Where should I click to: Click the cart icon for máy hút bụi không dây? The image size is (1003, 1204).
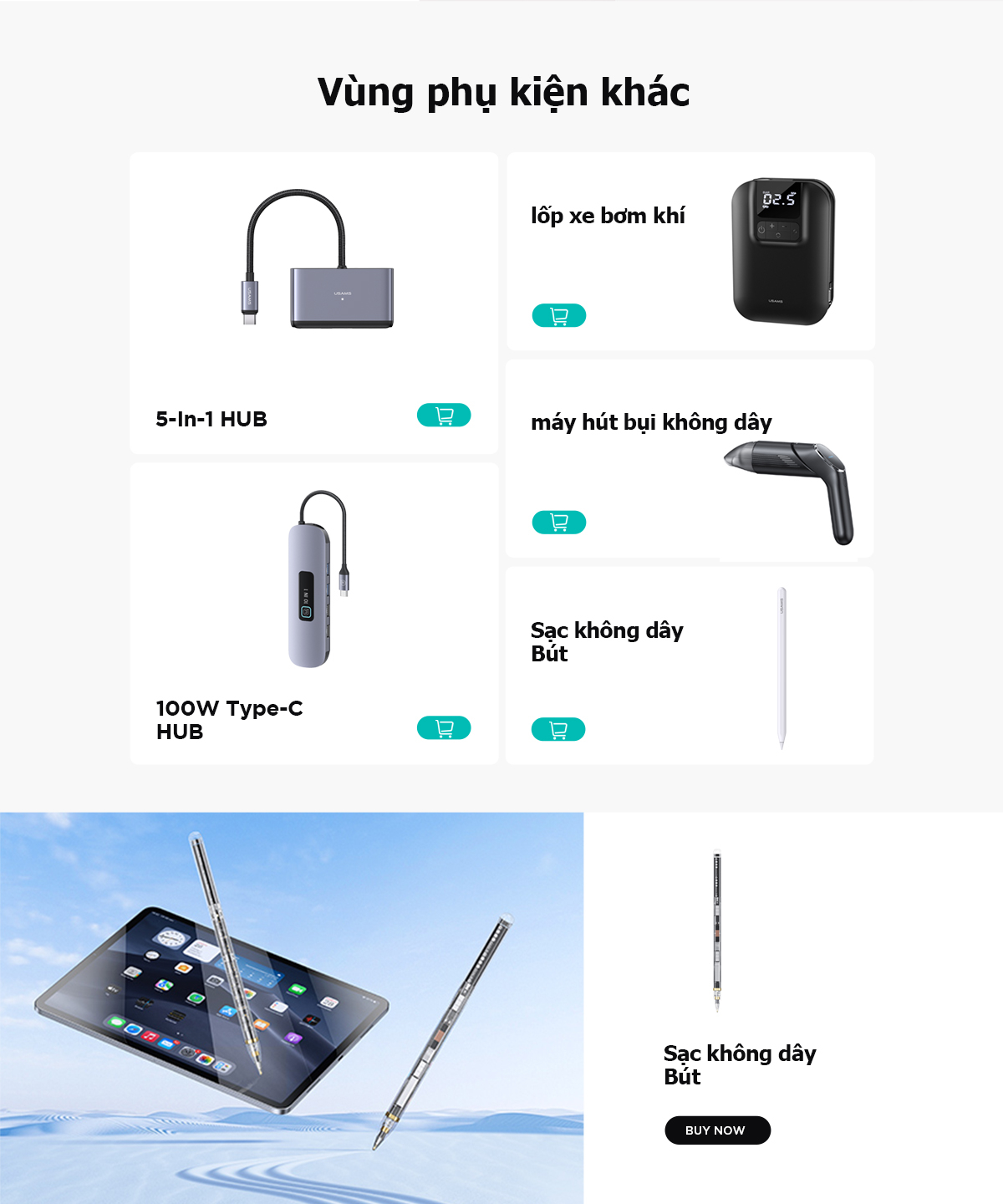[x=560, y=520]
